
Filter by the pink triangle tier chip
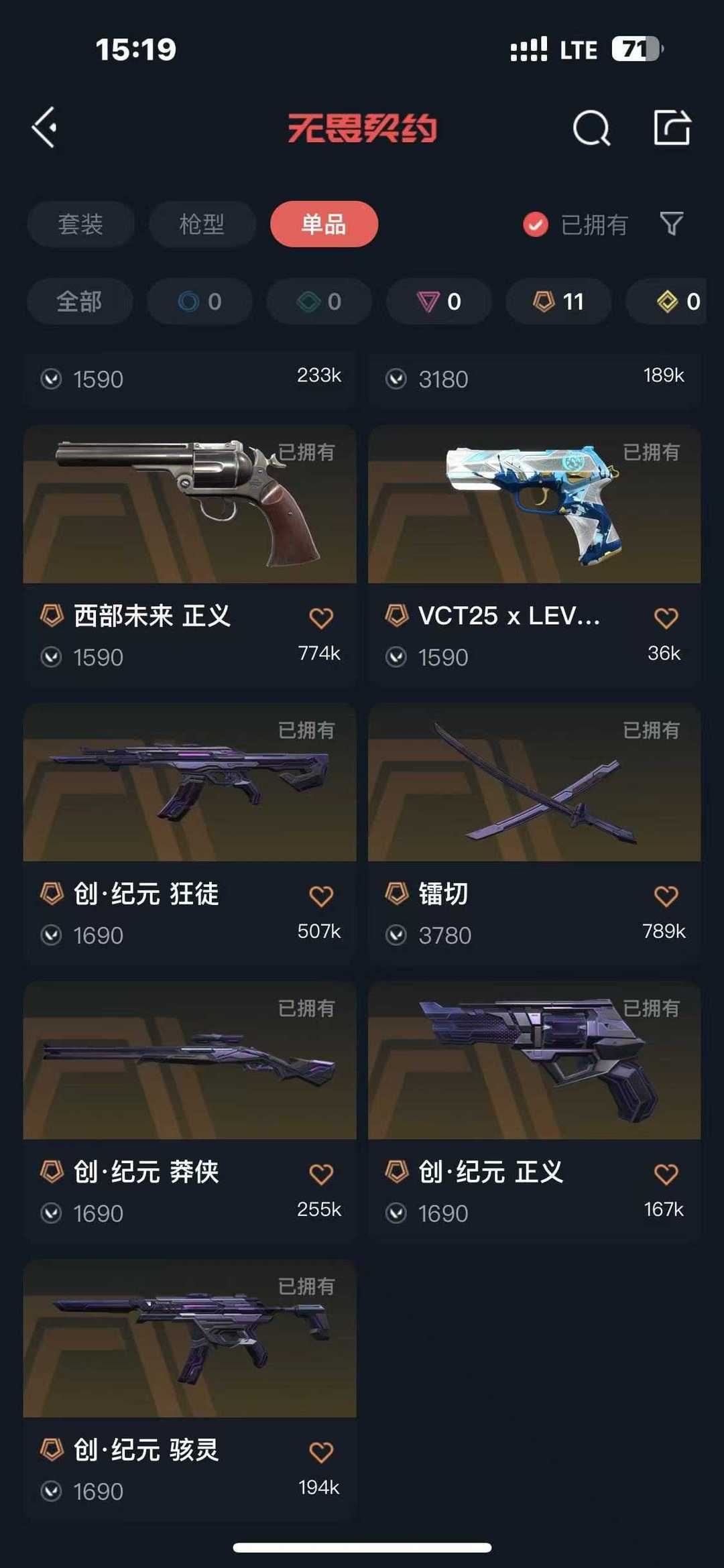439,302
